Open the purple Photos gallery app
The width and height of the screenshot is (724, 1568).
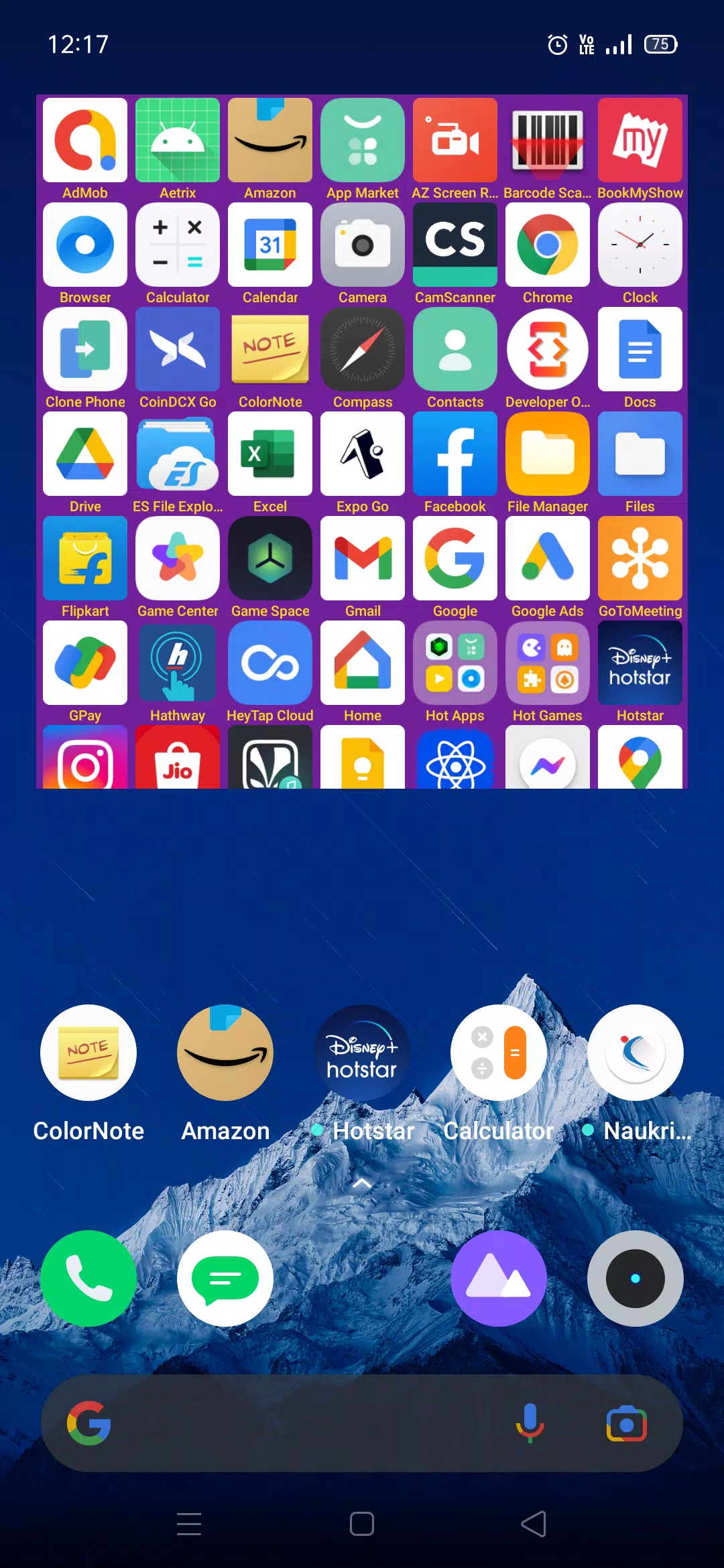tap(499, 1279)
